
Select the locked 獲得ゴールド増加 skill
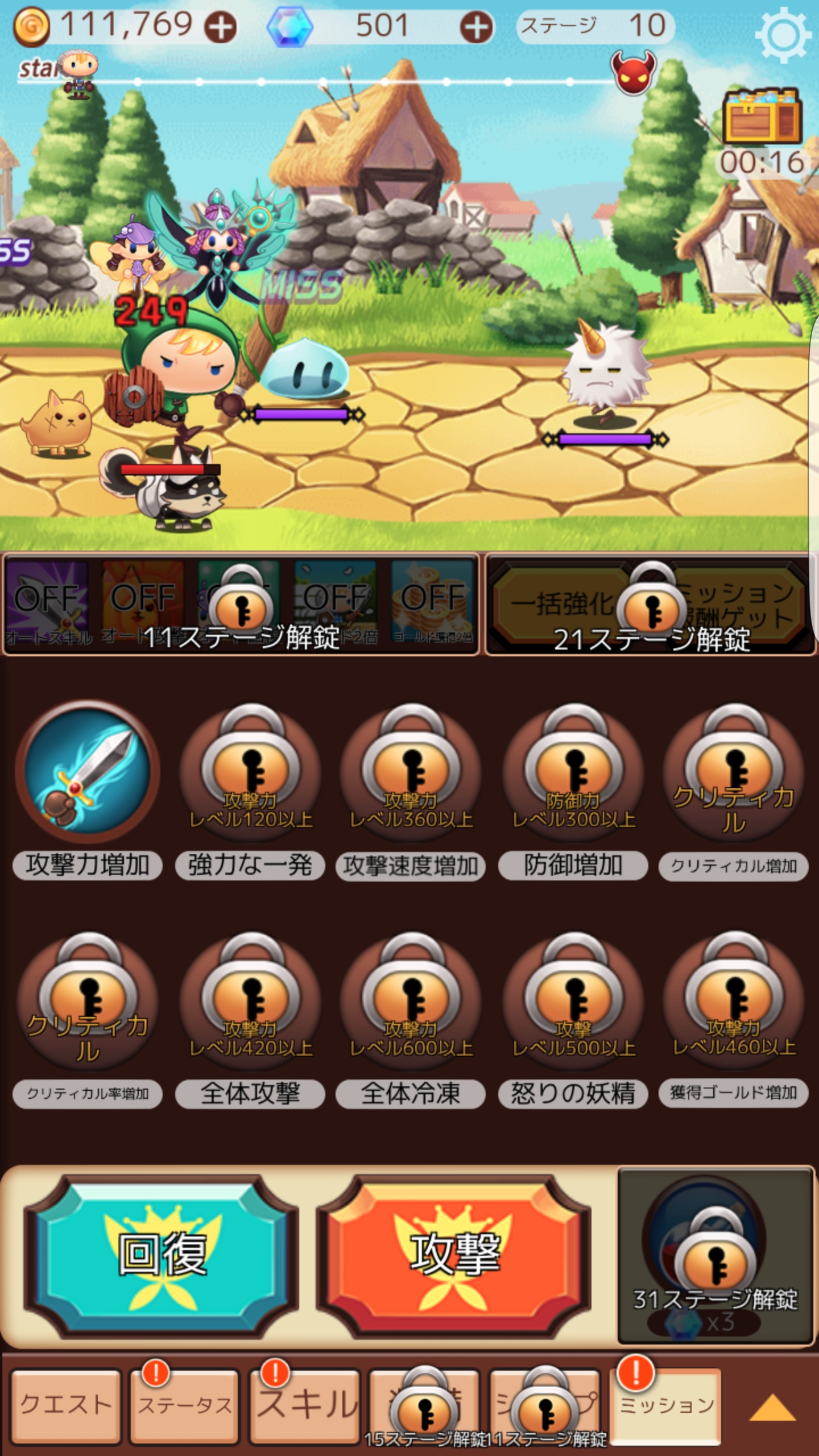pyautogui.click(x=734, y=1002)
